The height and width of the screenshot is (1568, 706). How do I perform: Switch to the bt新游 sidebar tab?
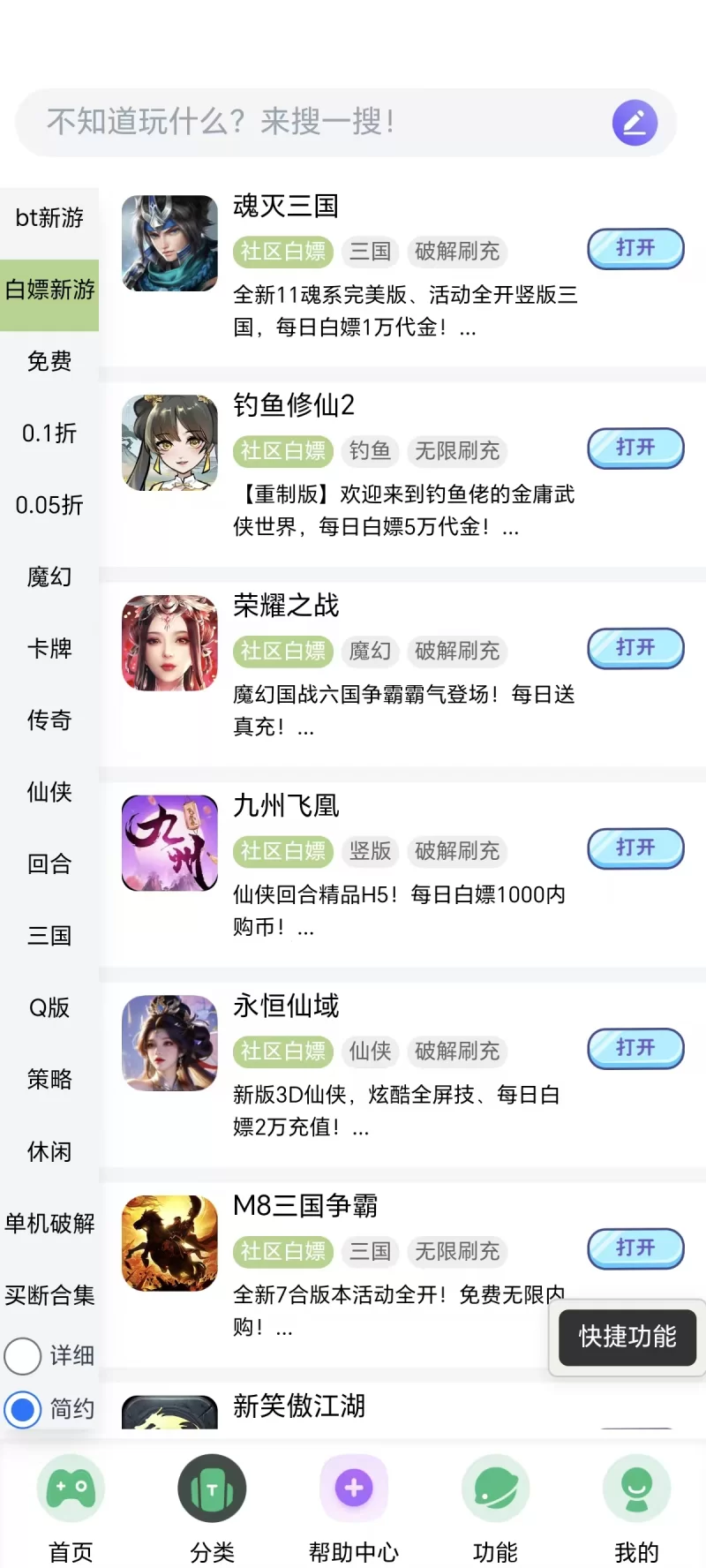point(49,217)
